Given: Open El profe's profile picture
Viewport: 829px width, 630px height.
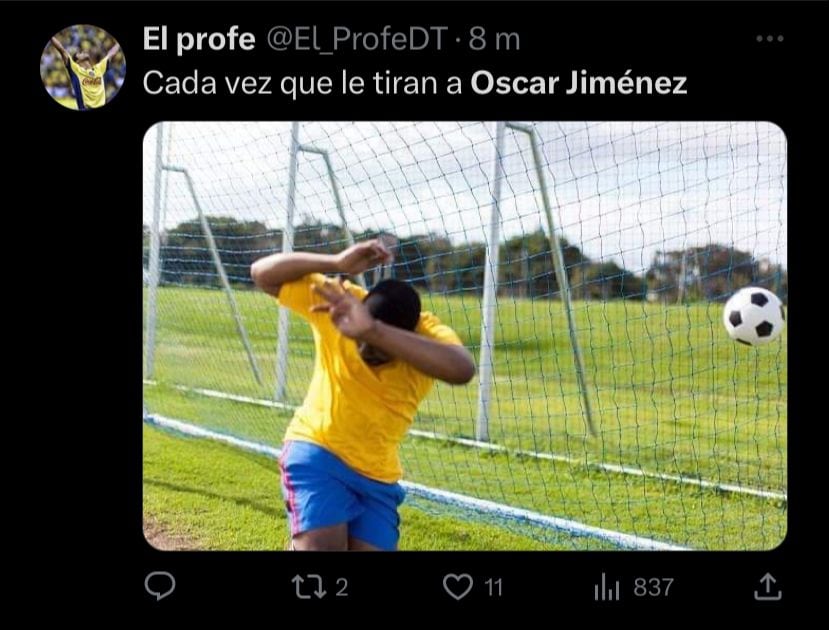Looking at the screenshot, I should click(x=82, y=67).
